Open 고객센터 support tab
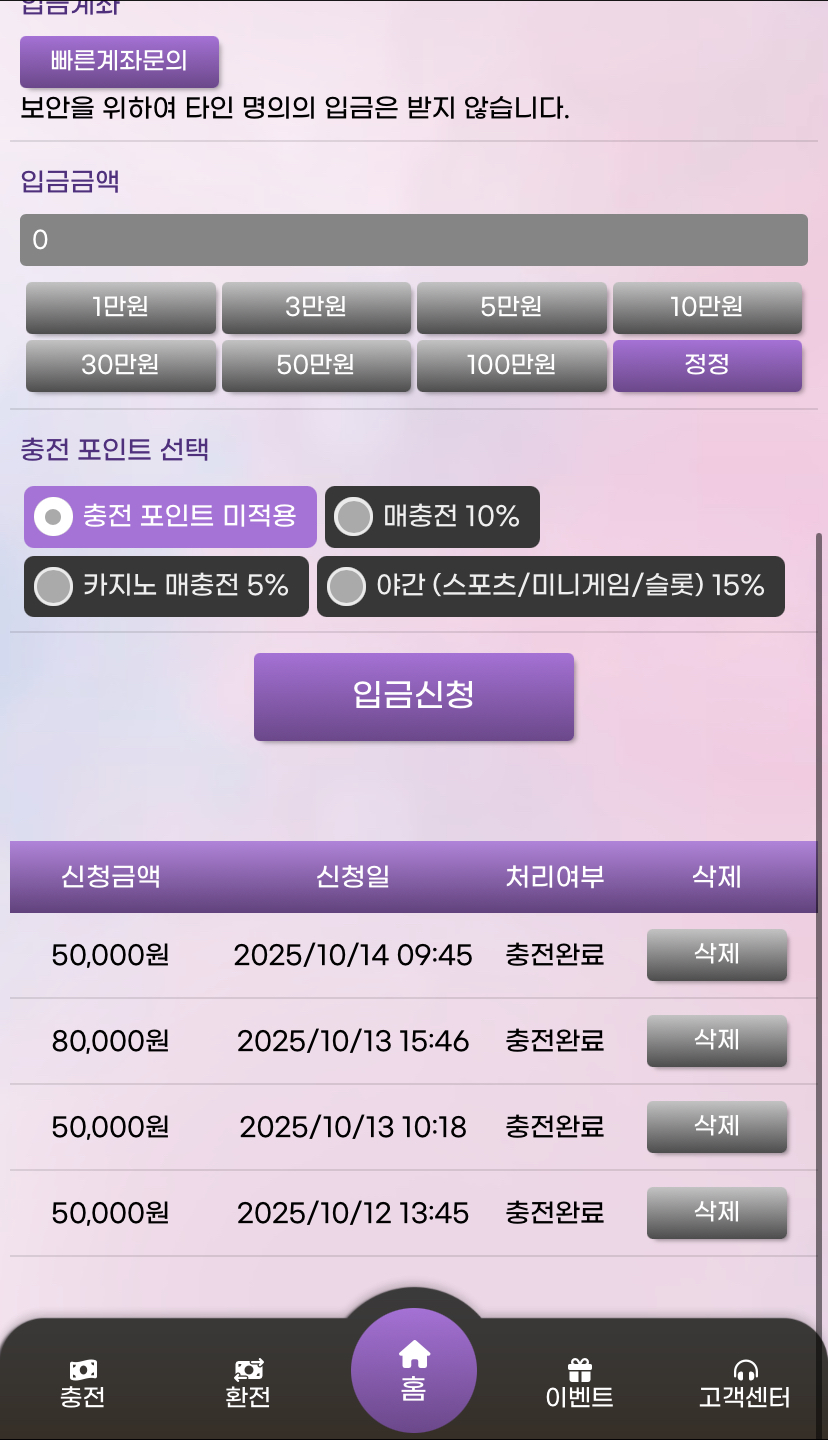 click(x=744, y=1384)
